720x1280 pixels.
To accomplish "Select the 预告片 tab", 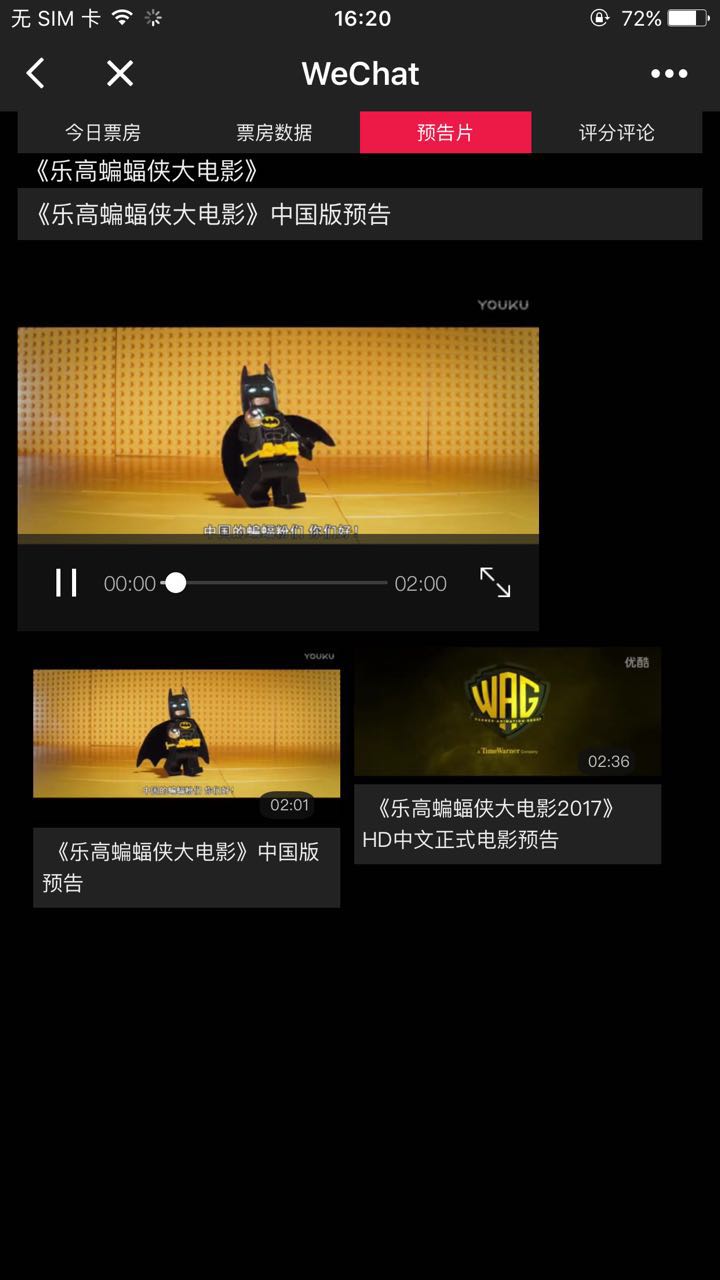I will click(x=445, y=132).
